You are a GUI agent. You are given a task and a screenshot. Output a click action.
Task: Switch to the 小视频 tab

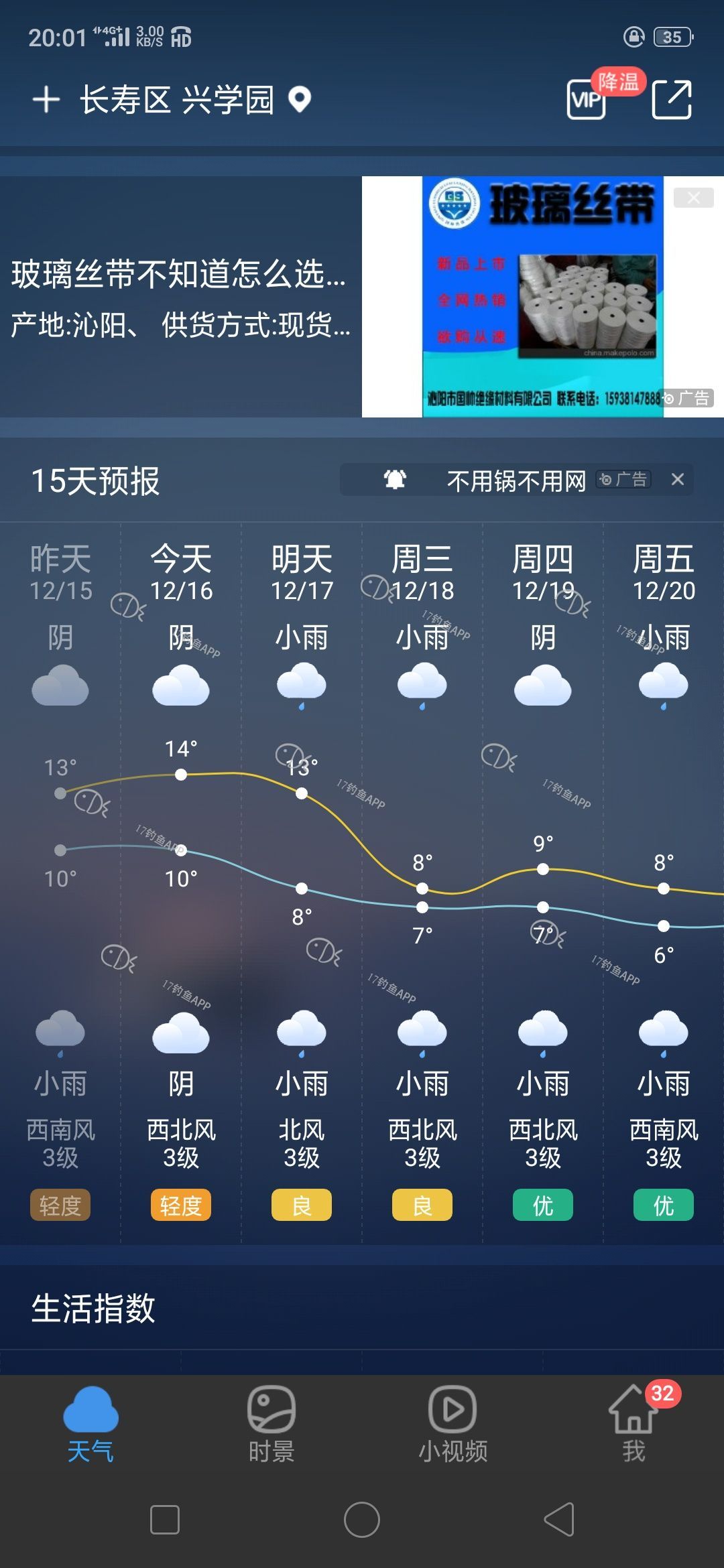(452, 1424)
